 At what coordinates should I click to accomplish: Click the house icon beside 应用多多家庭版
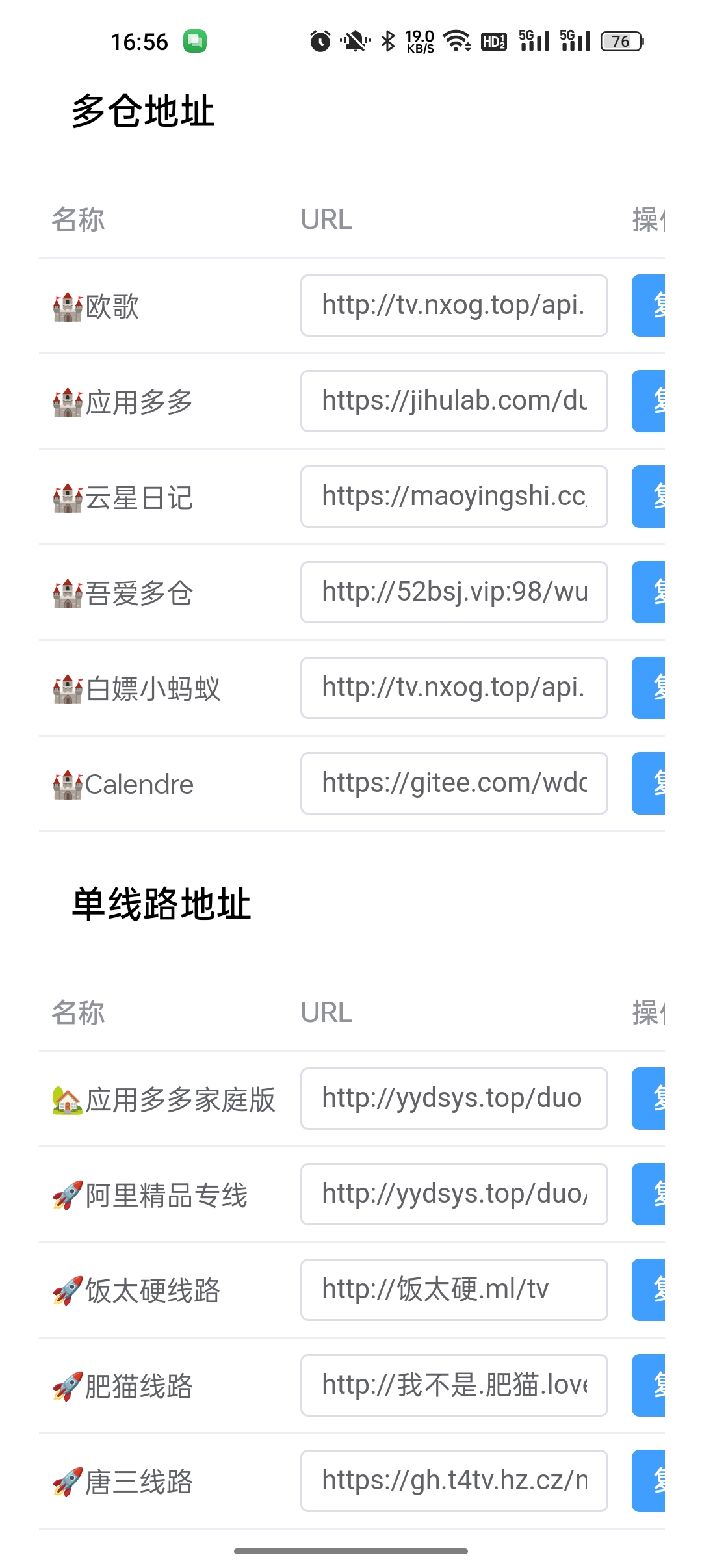point(67,1099)
